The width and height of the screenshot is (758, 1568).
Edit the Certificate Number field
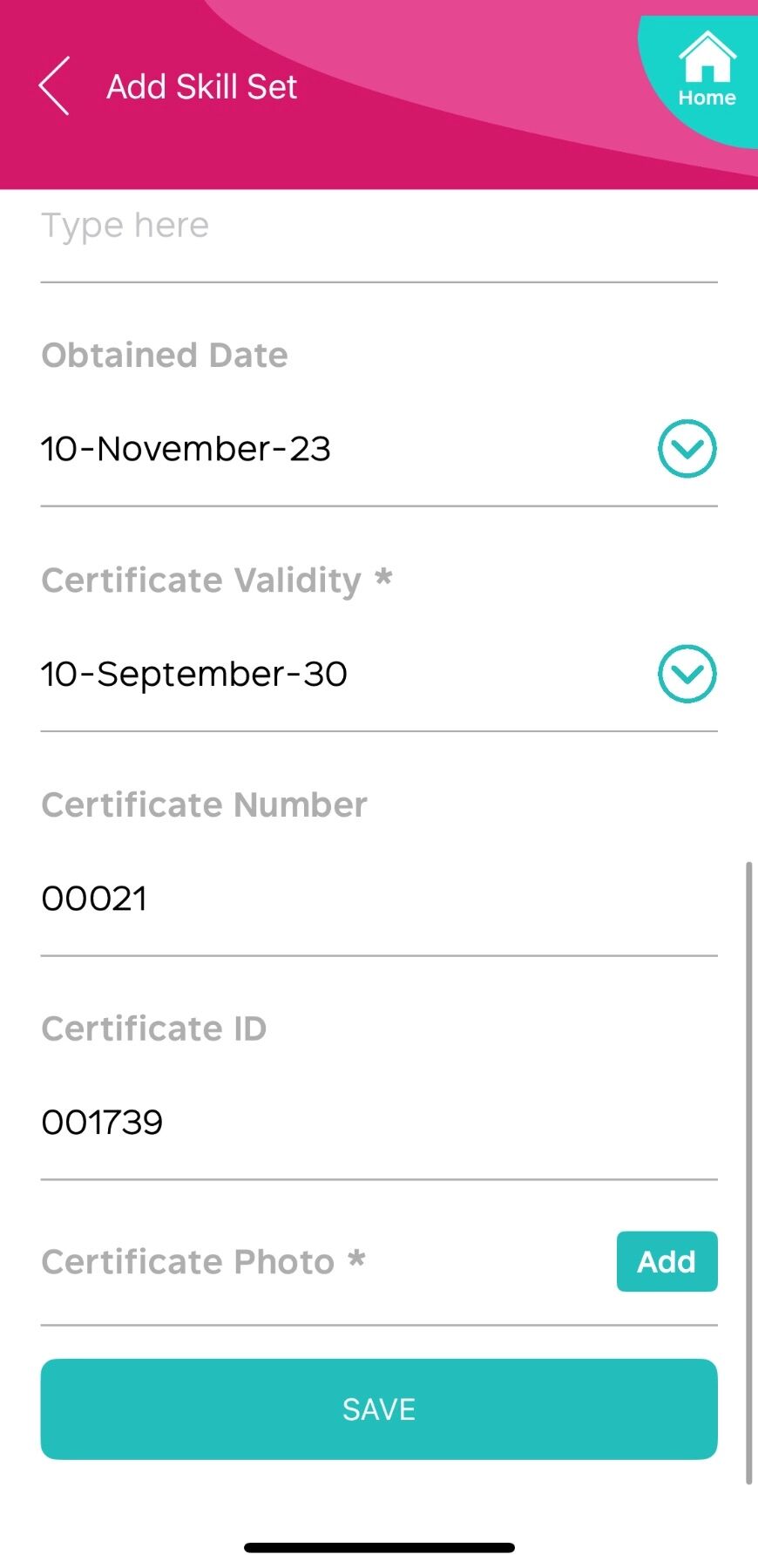(378, 899)
